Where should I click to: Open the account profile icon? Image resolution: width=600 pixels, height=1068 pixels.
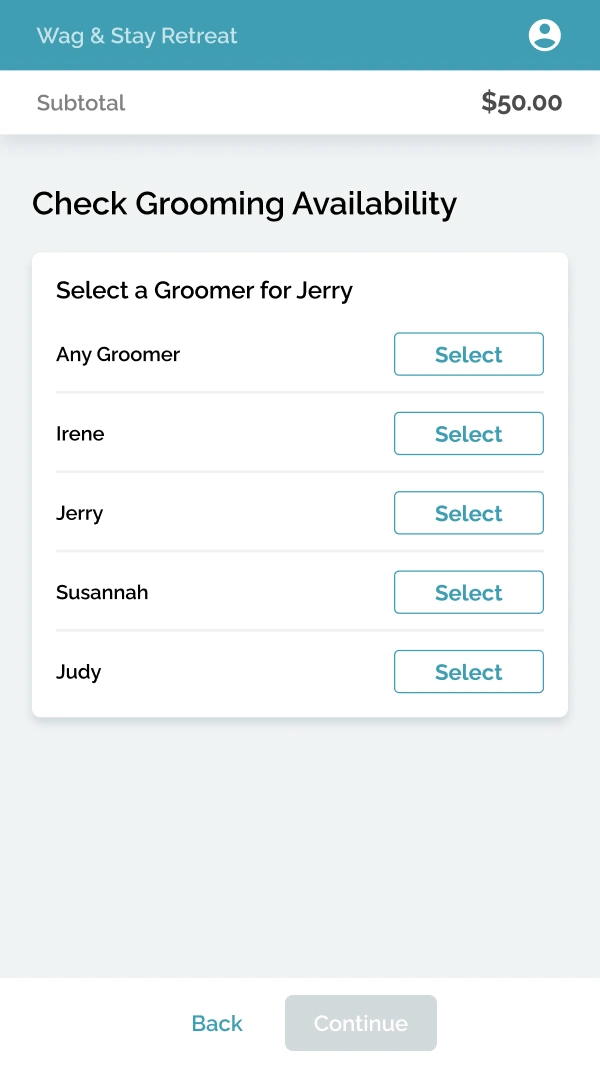pos(545,35)
